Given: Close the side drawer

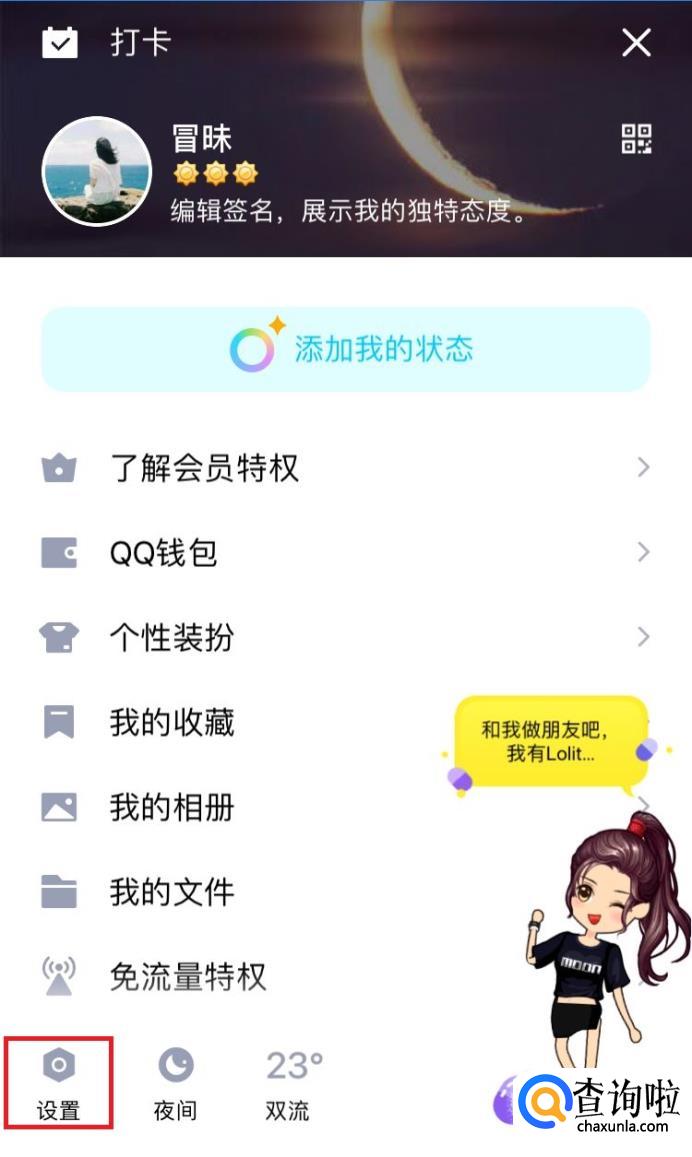Looking at the screenshot, I should [637, 43].
